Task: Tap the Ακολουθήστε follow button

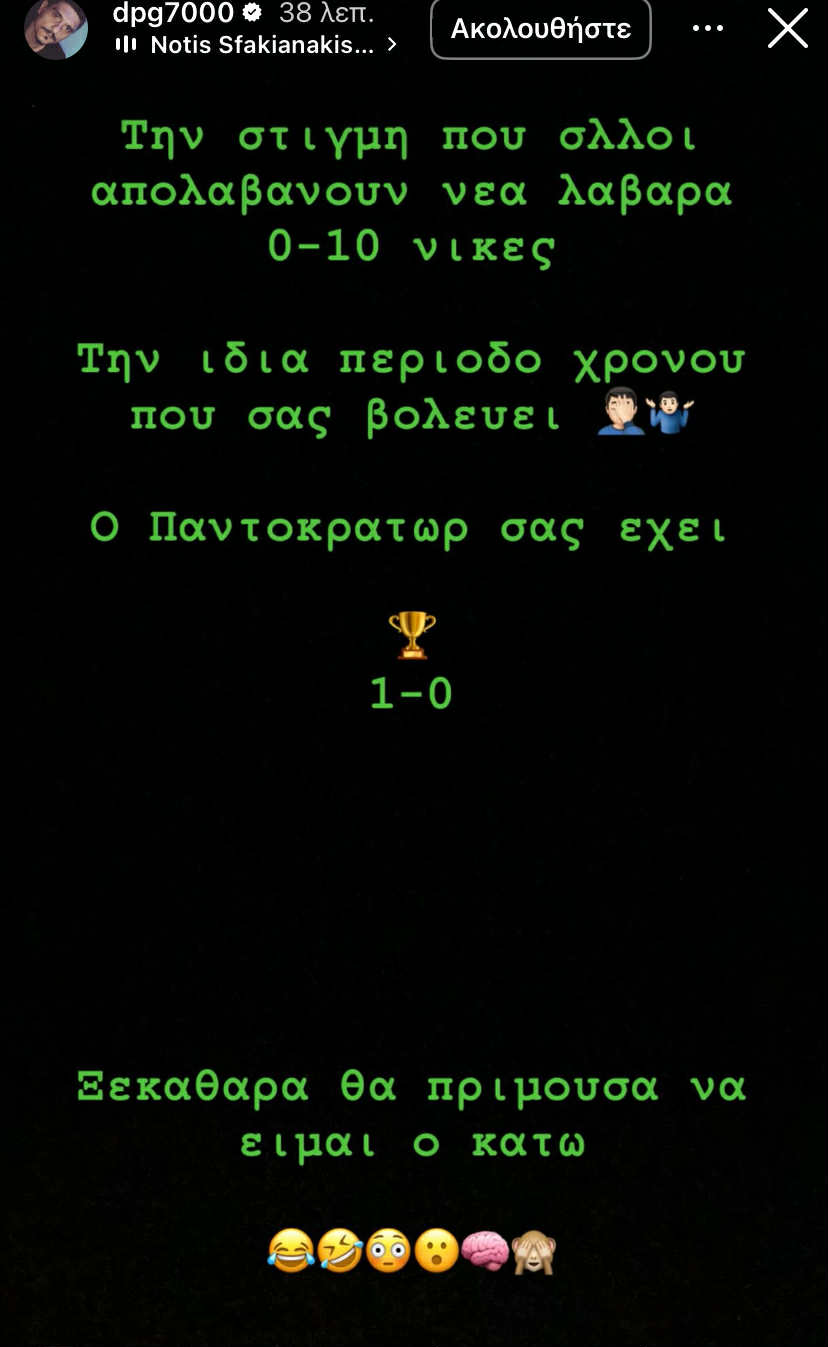Action: coord(540,28)
